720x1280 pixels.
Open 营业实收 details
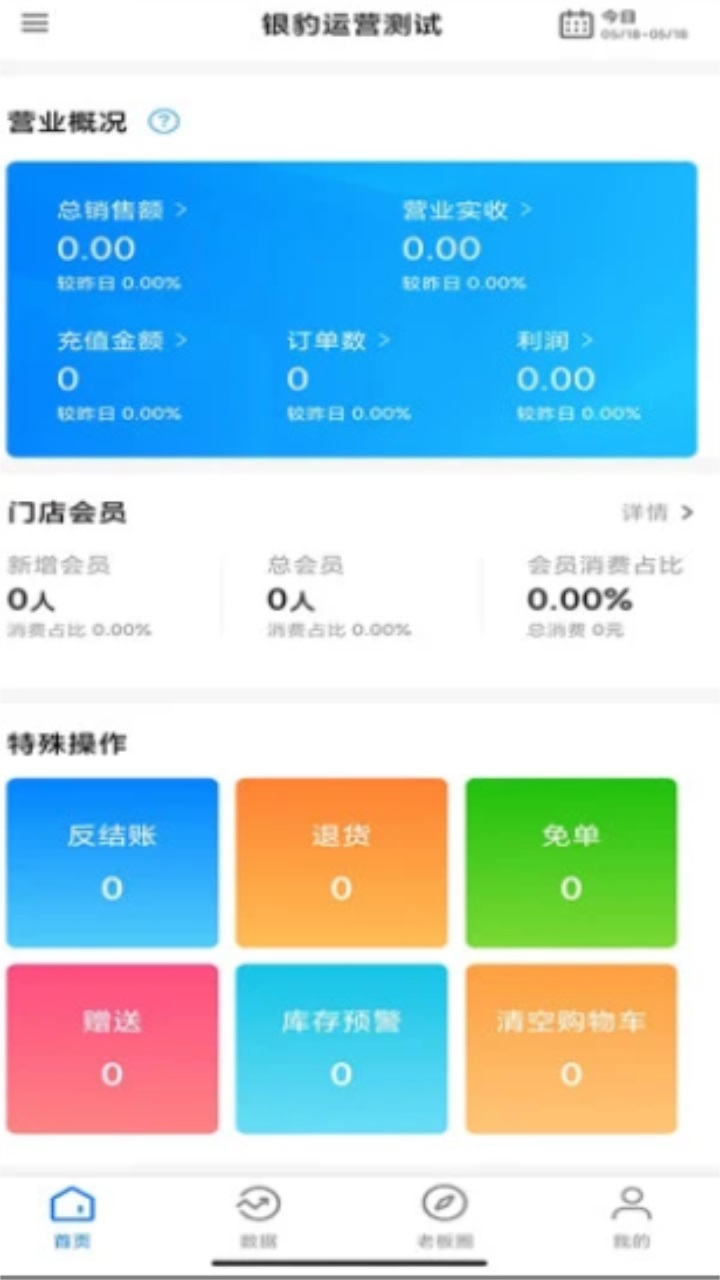pyautogui.click(x=467, y=211)
